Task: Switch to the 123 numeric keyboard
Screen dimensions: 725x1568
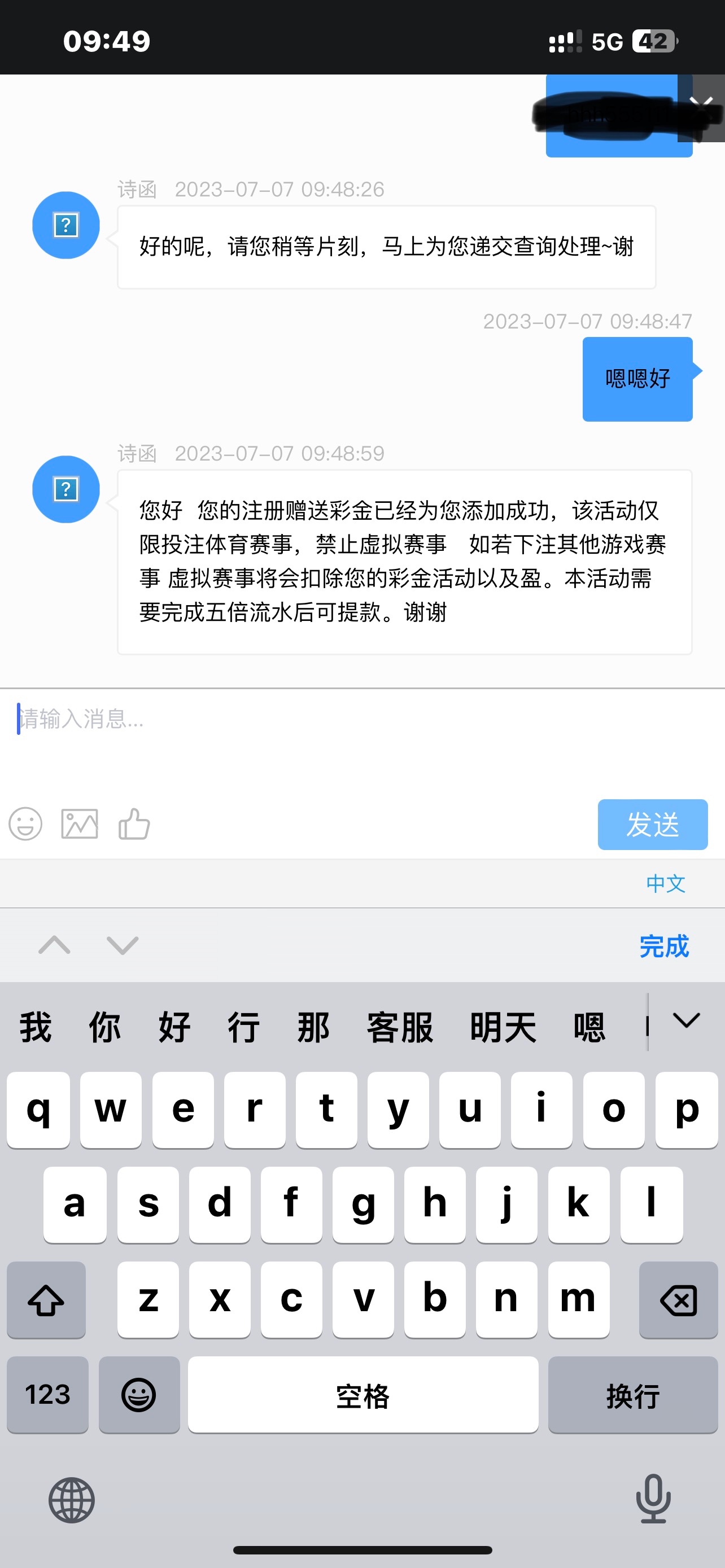Action: point(47,1395)
